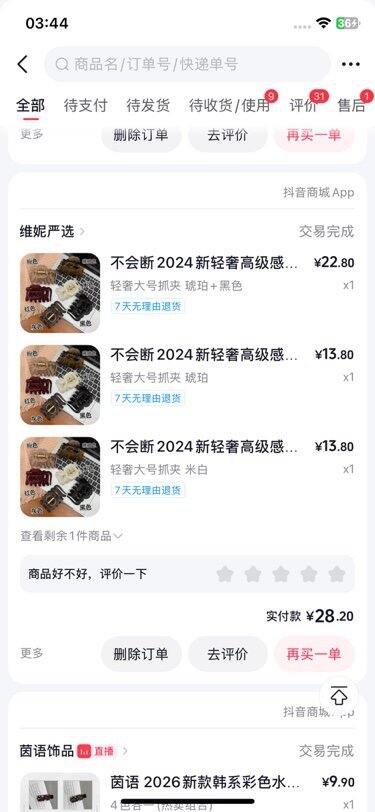Switch to the 售后 tab

point(352,106)
